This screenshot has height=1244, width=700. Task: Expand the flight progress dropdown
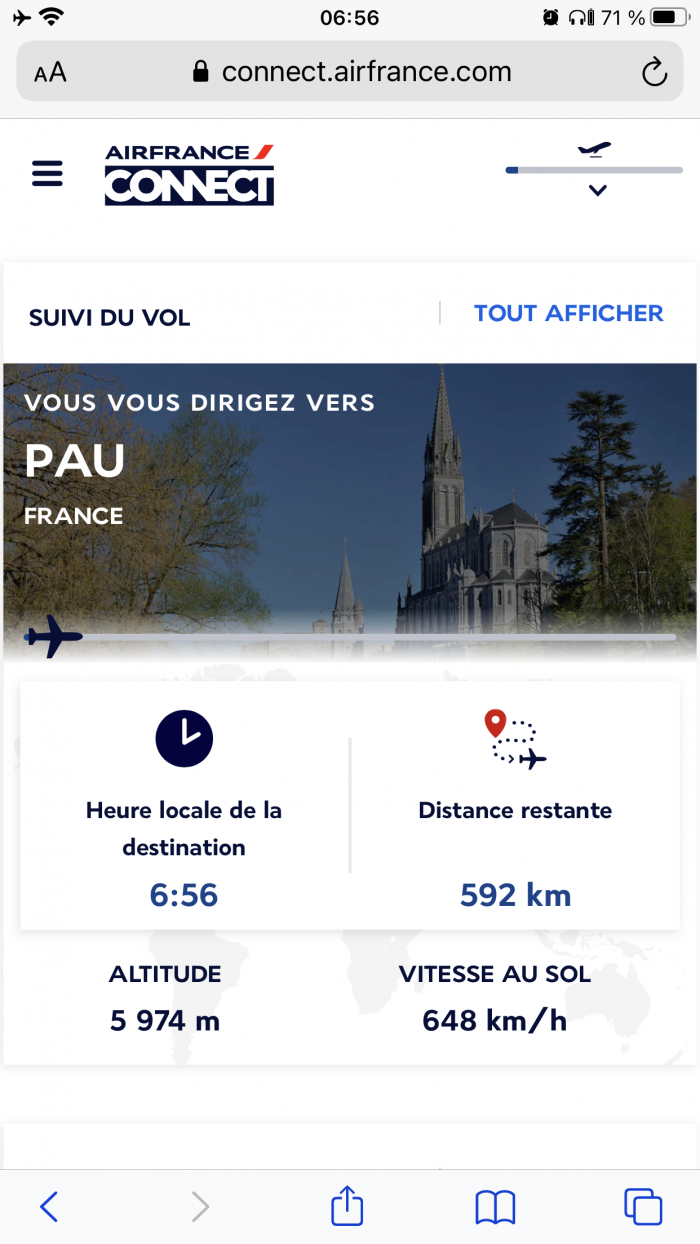pos(597,190)
